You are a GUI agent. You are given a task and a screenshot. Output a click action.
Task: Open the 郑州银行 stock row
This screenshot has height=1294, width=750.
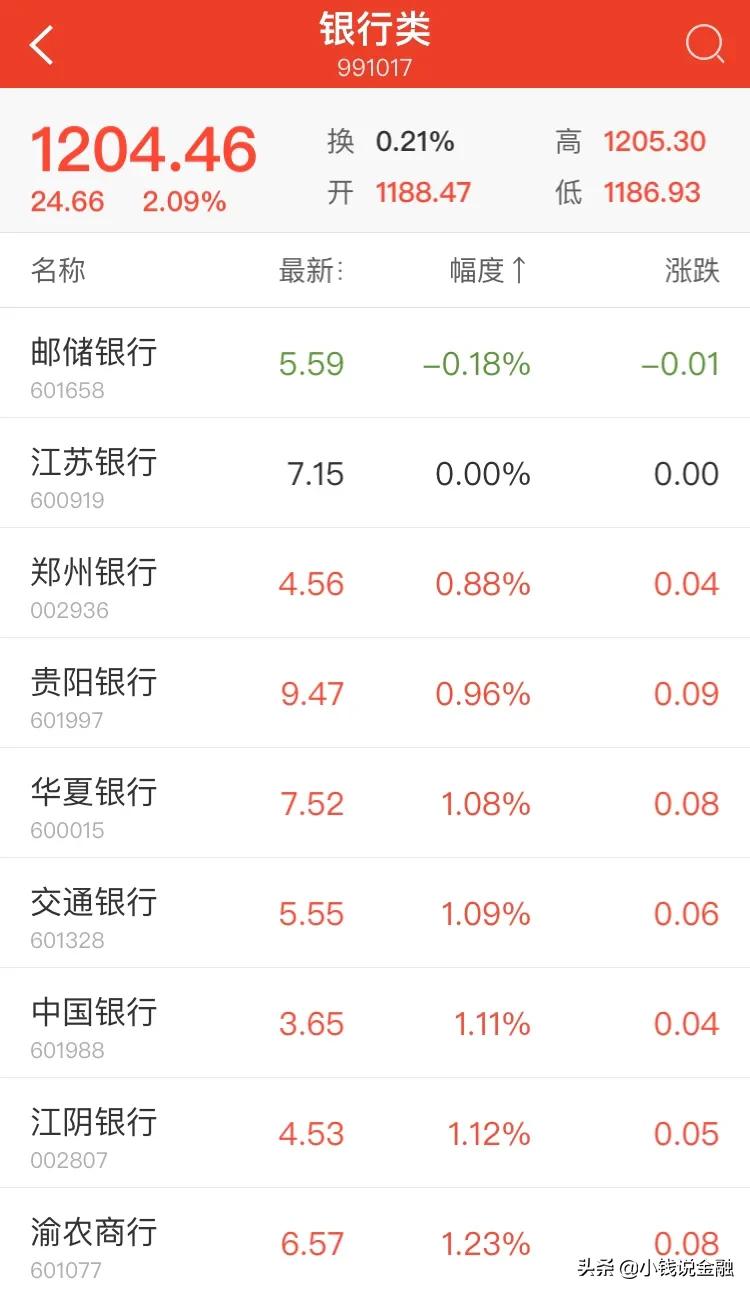[x=375, y=583]
